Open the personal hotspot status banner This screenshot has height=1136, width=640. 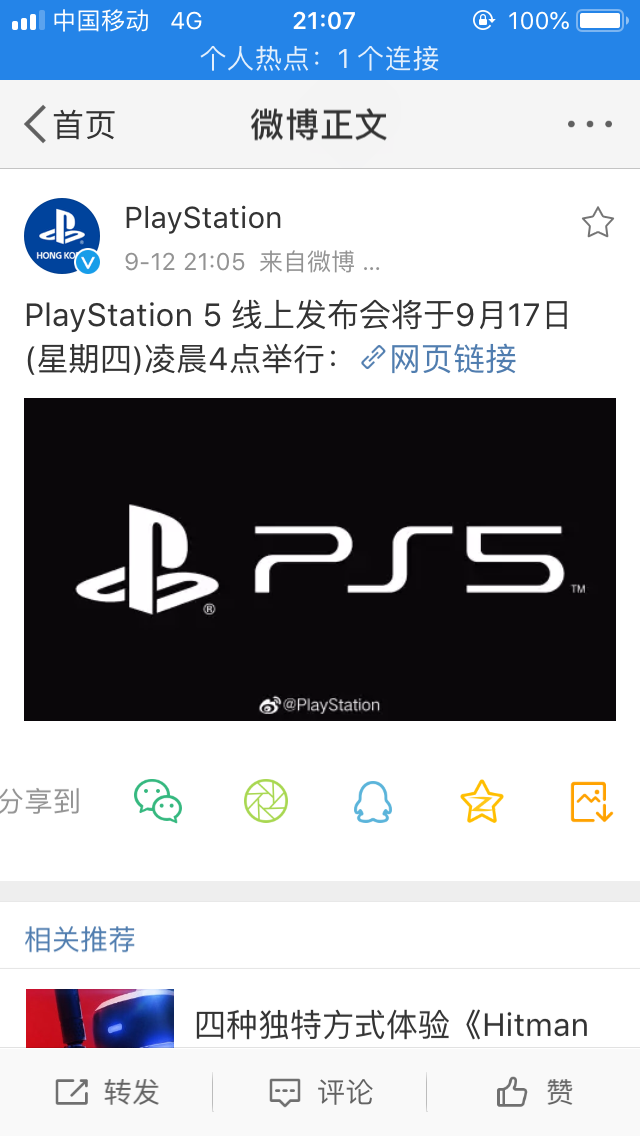pos(320,59)
